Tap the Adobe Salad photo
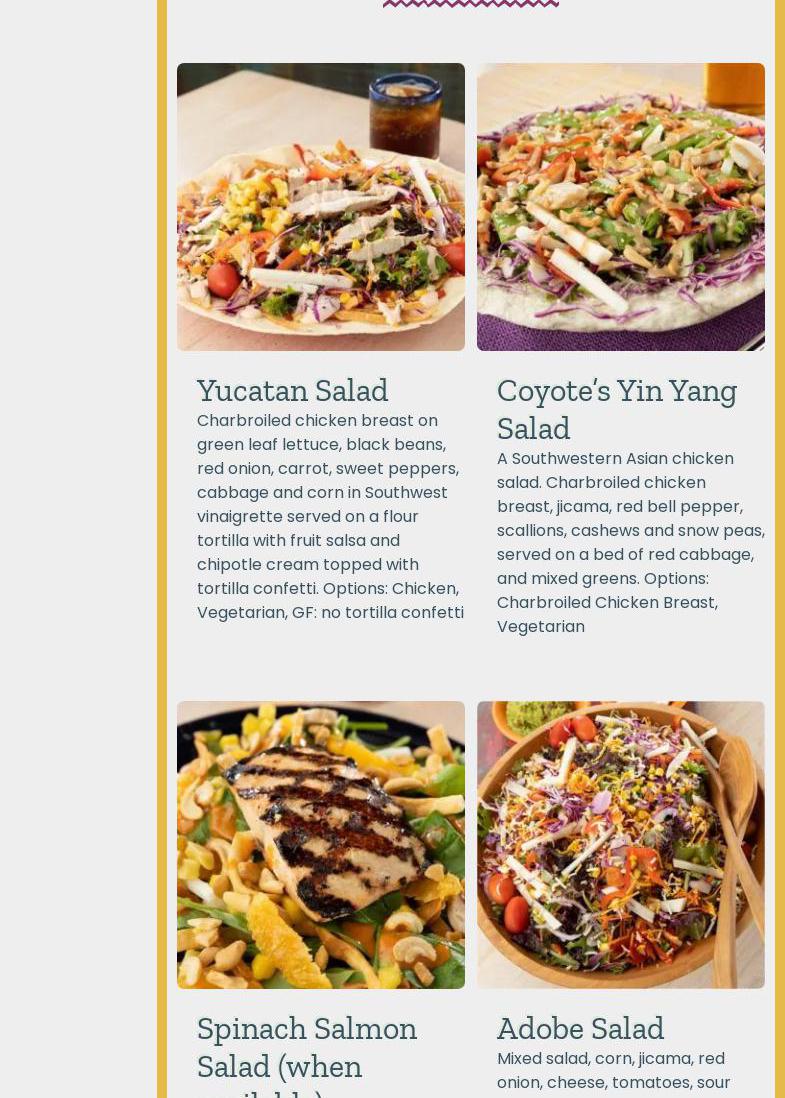 pos(620,845)
